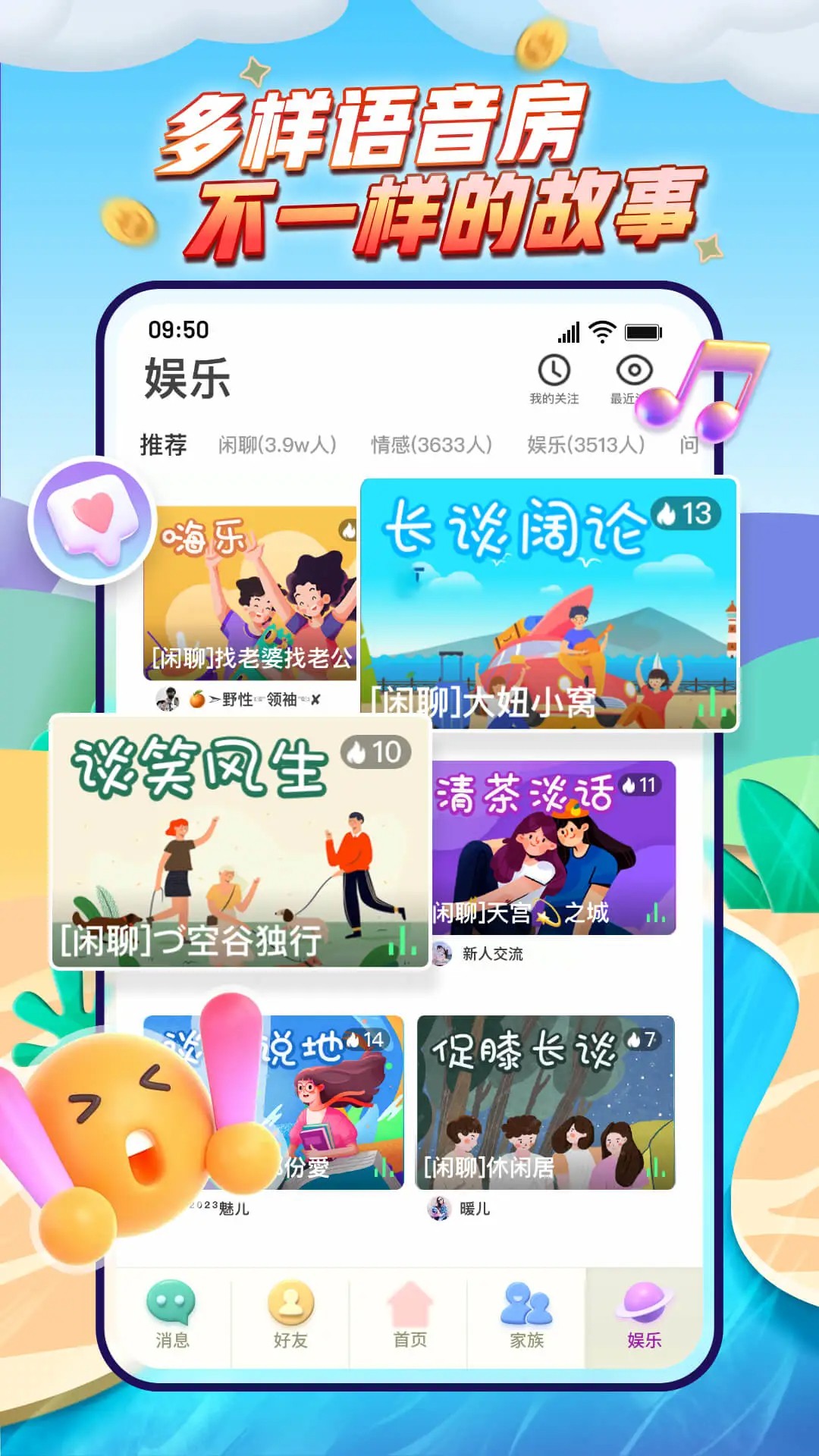This screenshot has height=1456, width=819.
Task: Tap the flame badge showing 10 on 谈笑风生
Action: (376, 753)
